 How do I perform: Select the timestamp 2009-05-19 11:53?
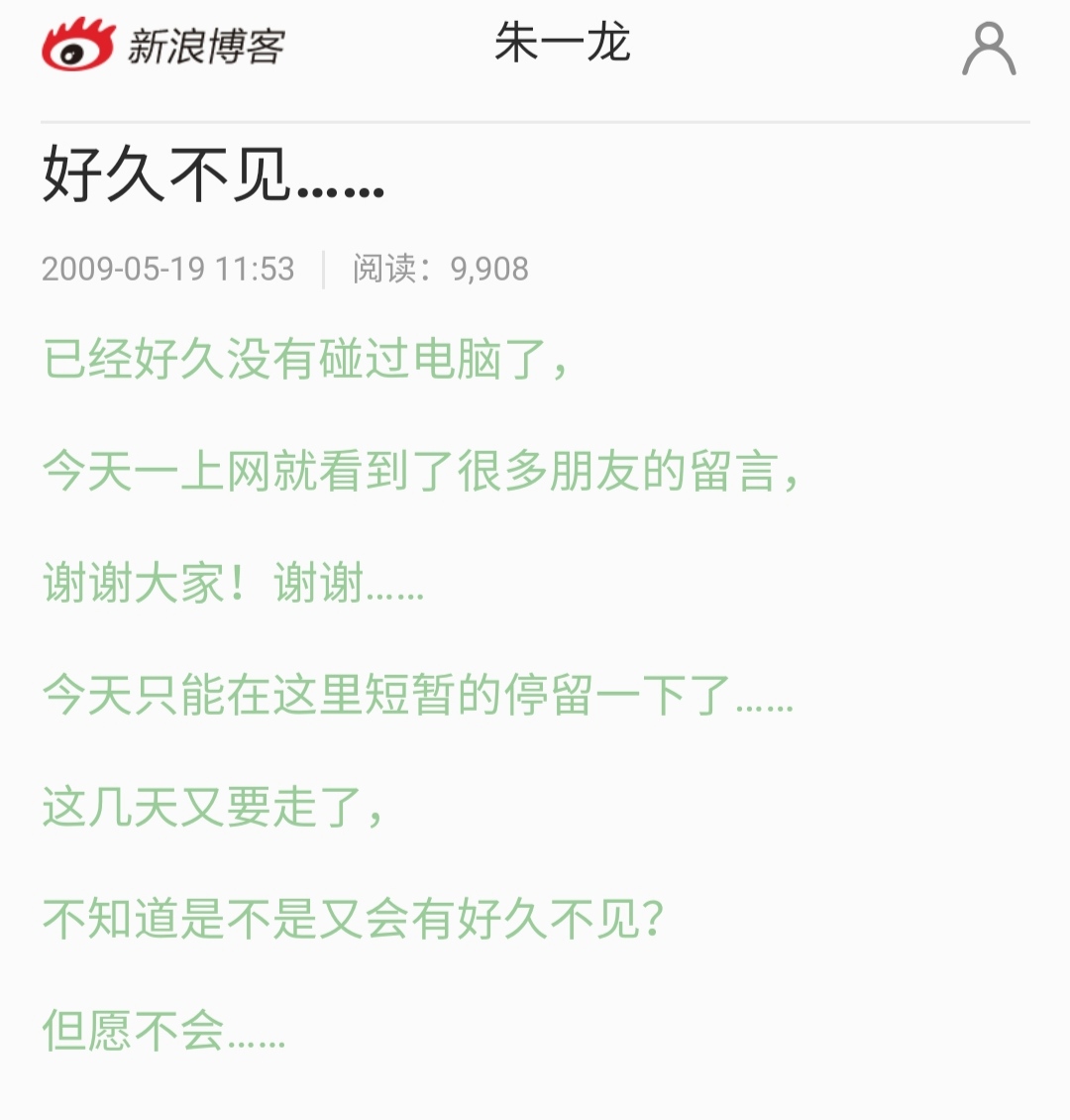[x=168, y=268]
